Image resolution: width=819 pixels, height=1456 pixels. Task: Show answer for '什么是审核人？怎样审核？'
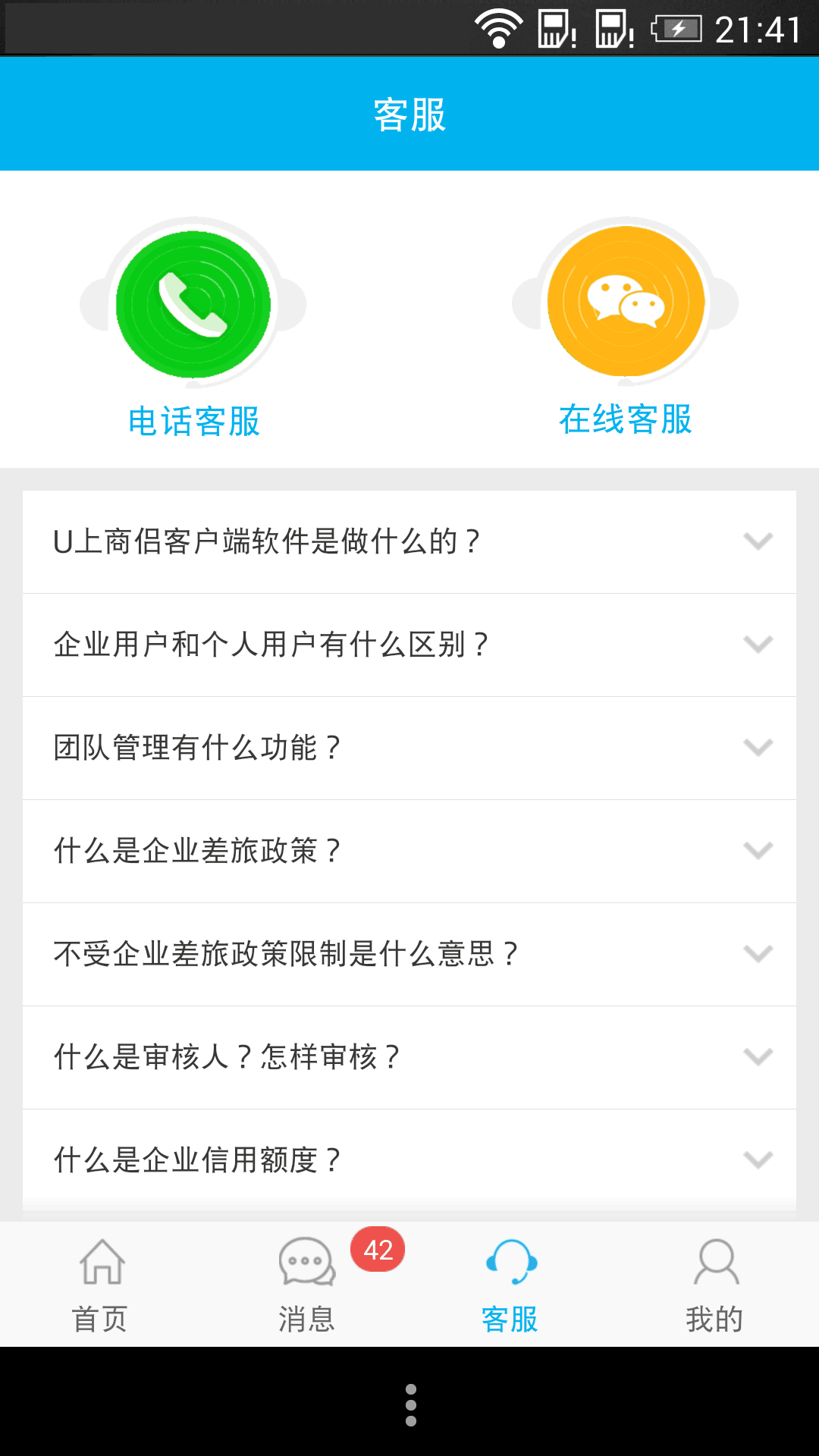pyautogui.click(x=409, y=1057)
